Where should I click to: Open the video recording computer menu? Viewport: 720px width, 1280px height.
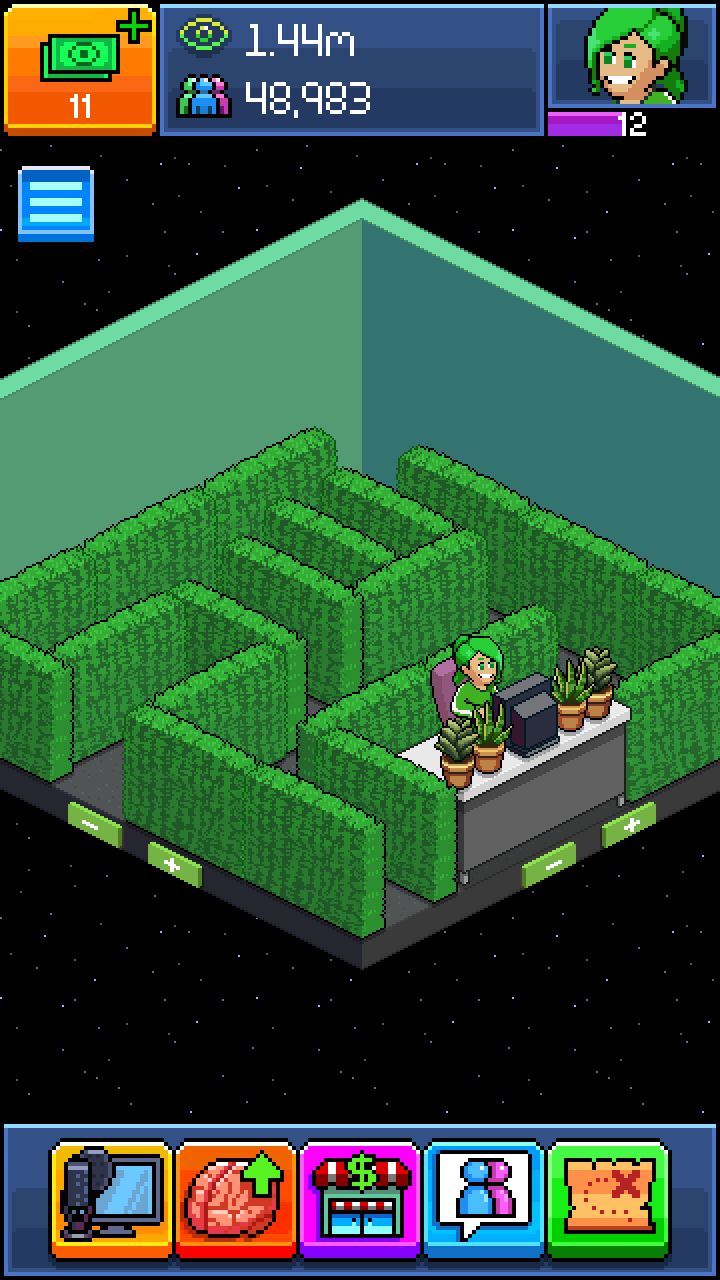click(x=112, y=1198)
